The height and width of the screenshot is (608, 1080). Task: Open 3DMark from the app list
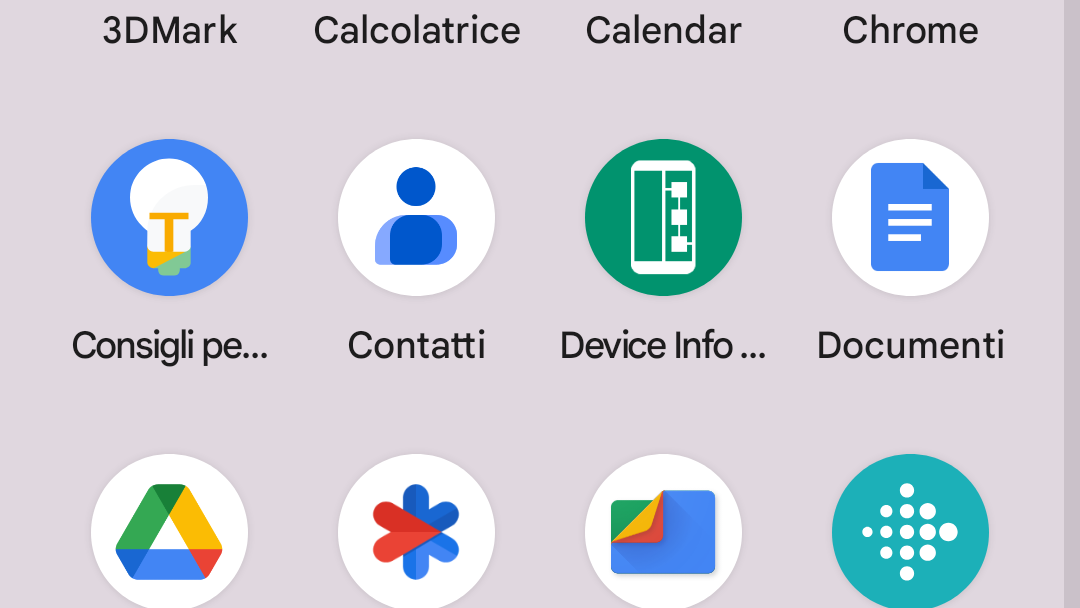click(x=169, y=30)
